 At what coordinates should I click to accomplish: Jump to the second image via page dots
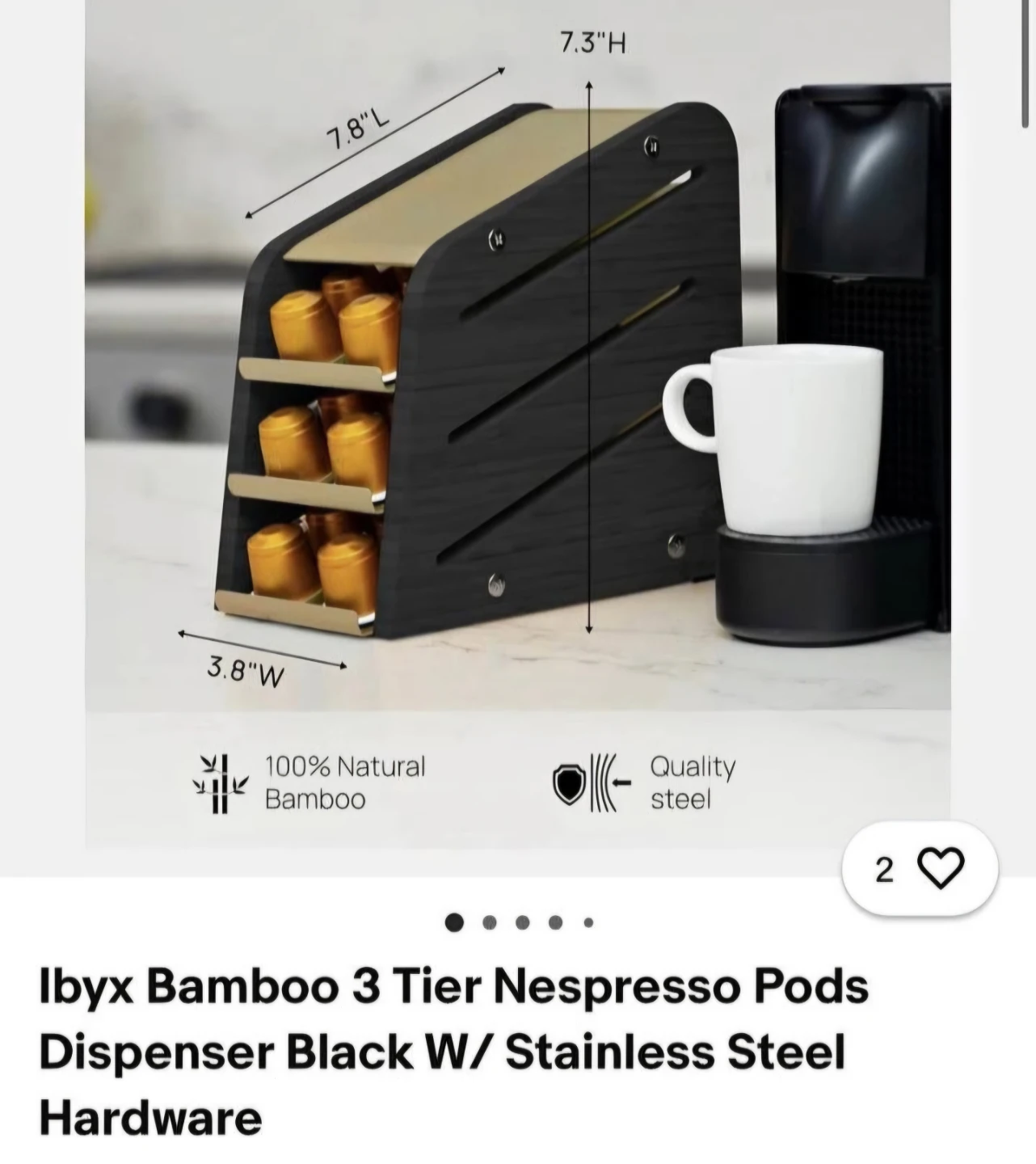489,922
